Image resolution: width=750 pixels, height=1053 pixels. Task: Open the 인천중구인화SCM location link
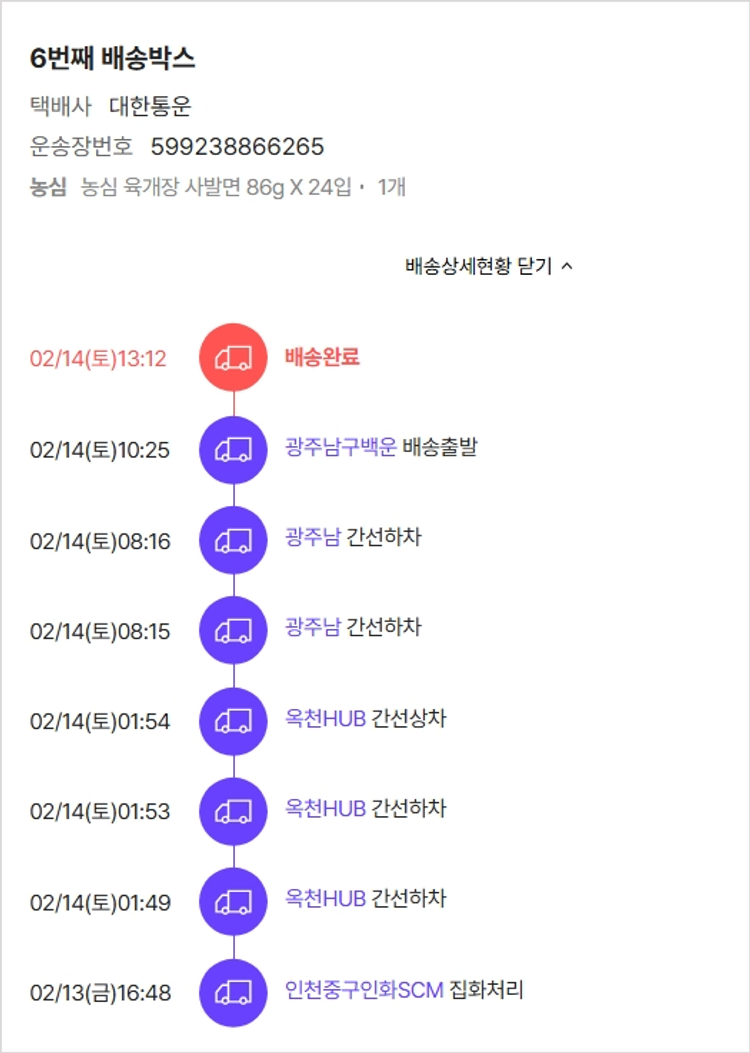pyautogui.click(x=363, y=991)
